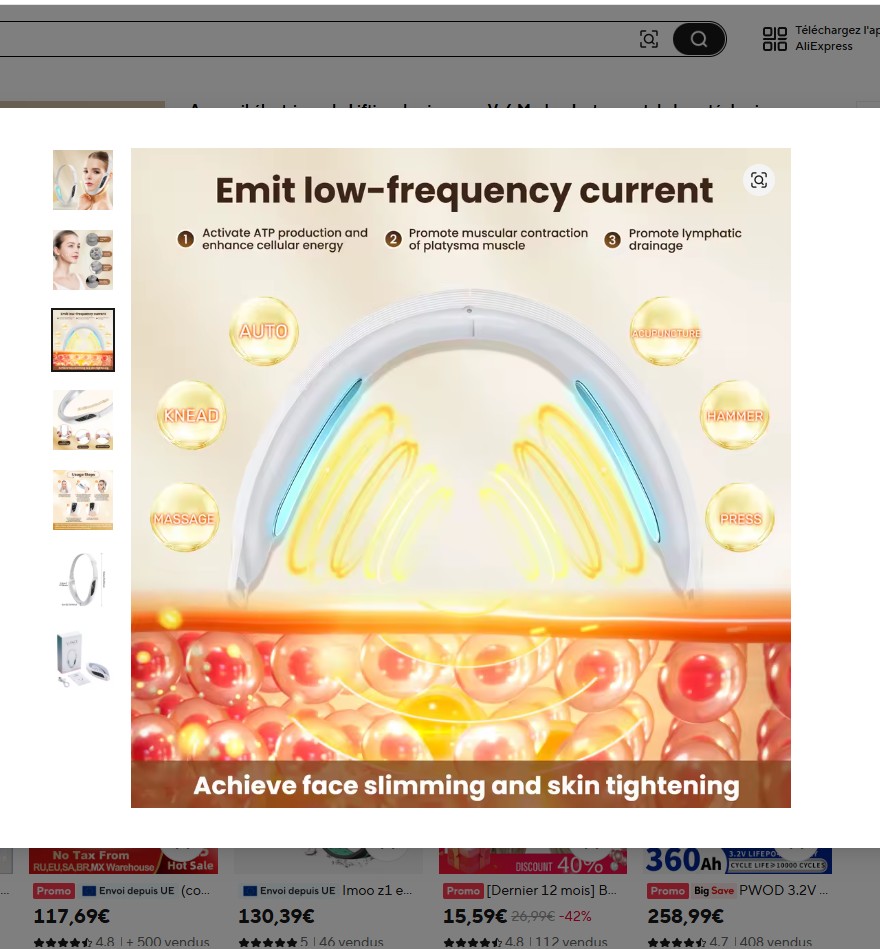Viewport: 880px width, 949px height.
Task: Select the Usage Steps thumbnail
Action: (x=83, y=500)
